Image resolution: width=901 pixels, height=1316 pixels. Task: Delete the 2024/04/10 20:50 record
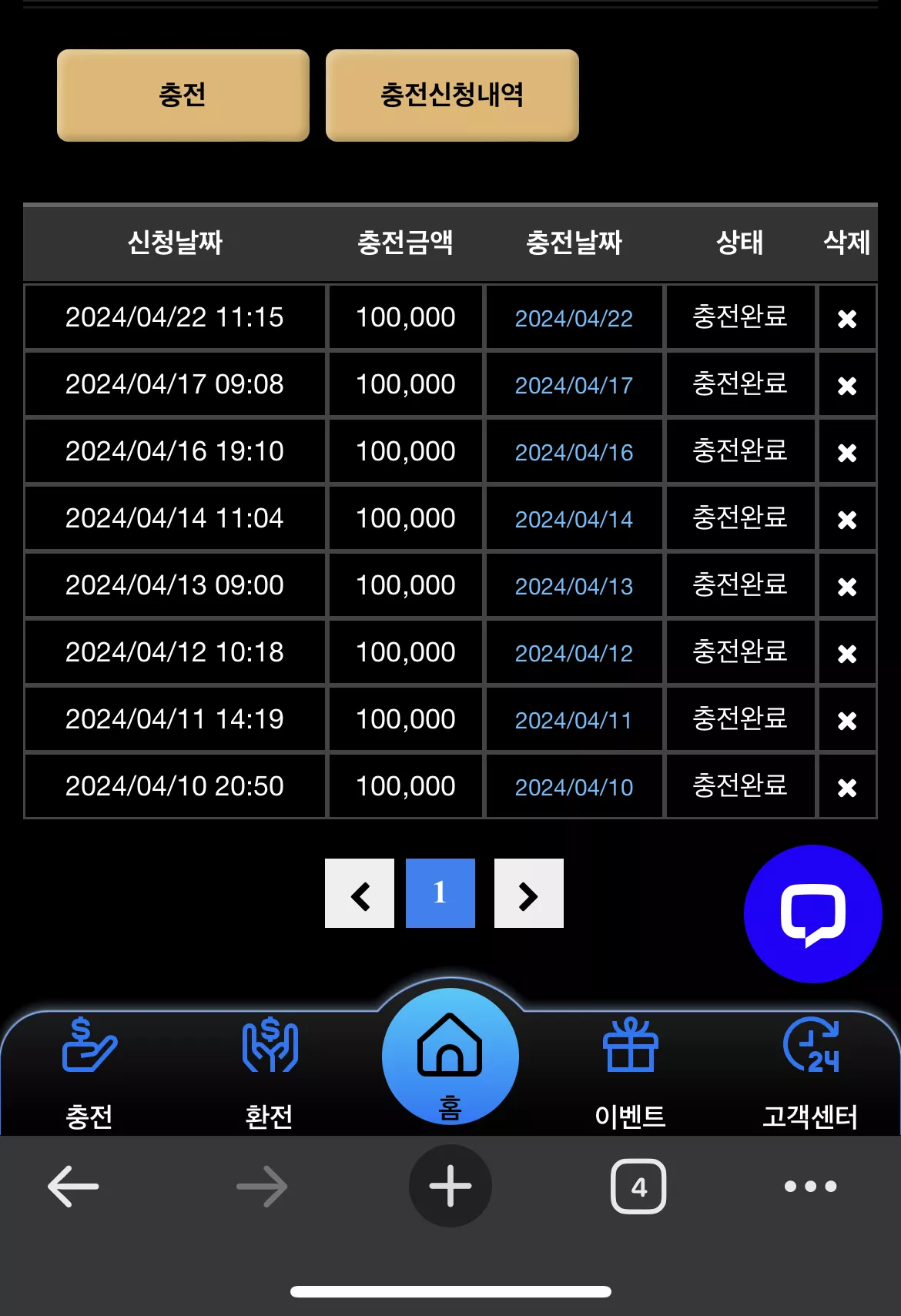click(x=847, y=787)
